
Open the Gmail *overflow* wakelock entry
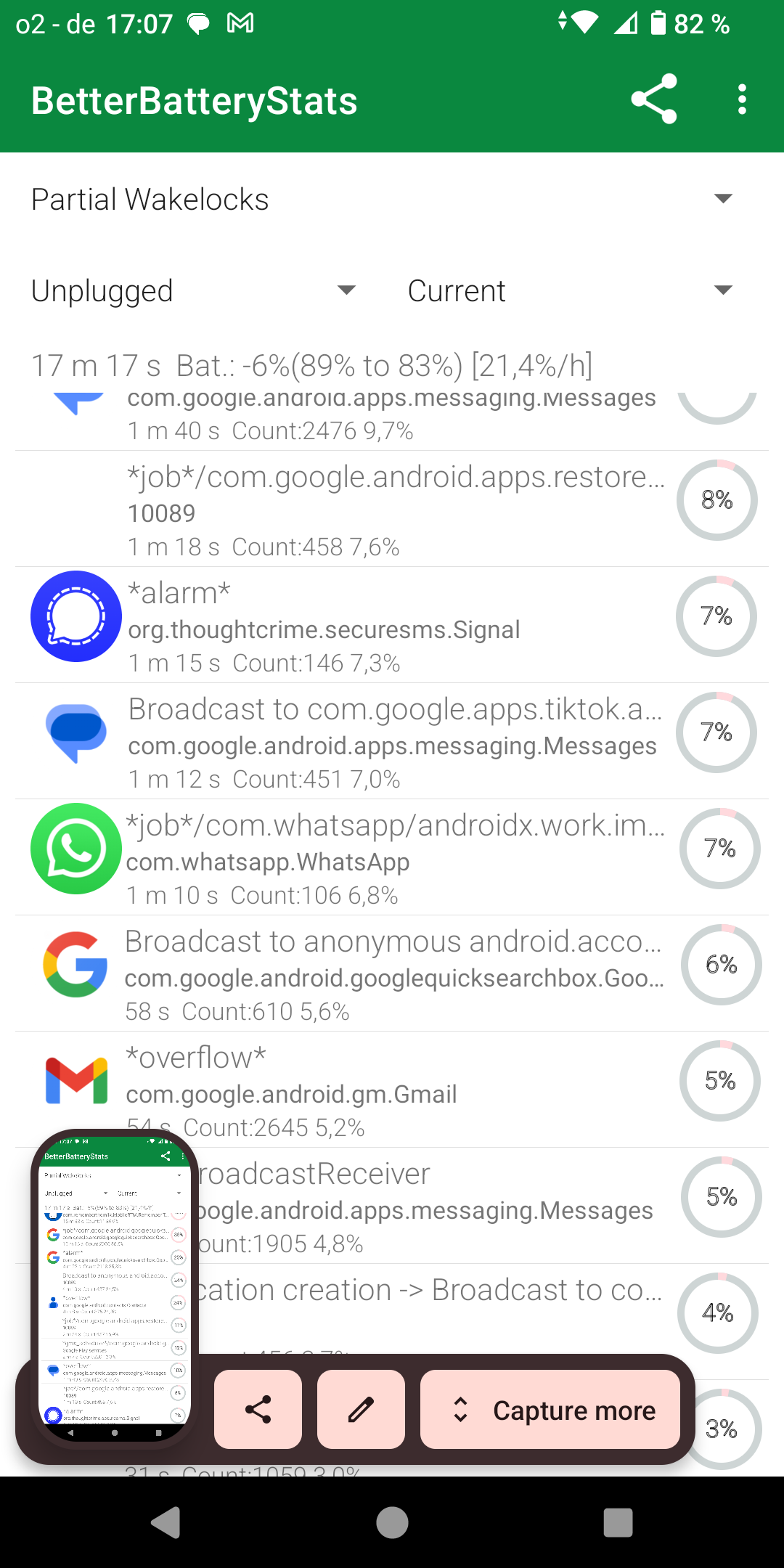click(x=392, y=1090)
